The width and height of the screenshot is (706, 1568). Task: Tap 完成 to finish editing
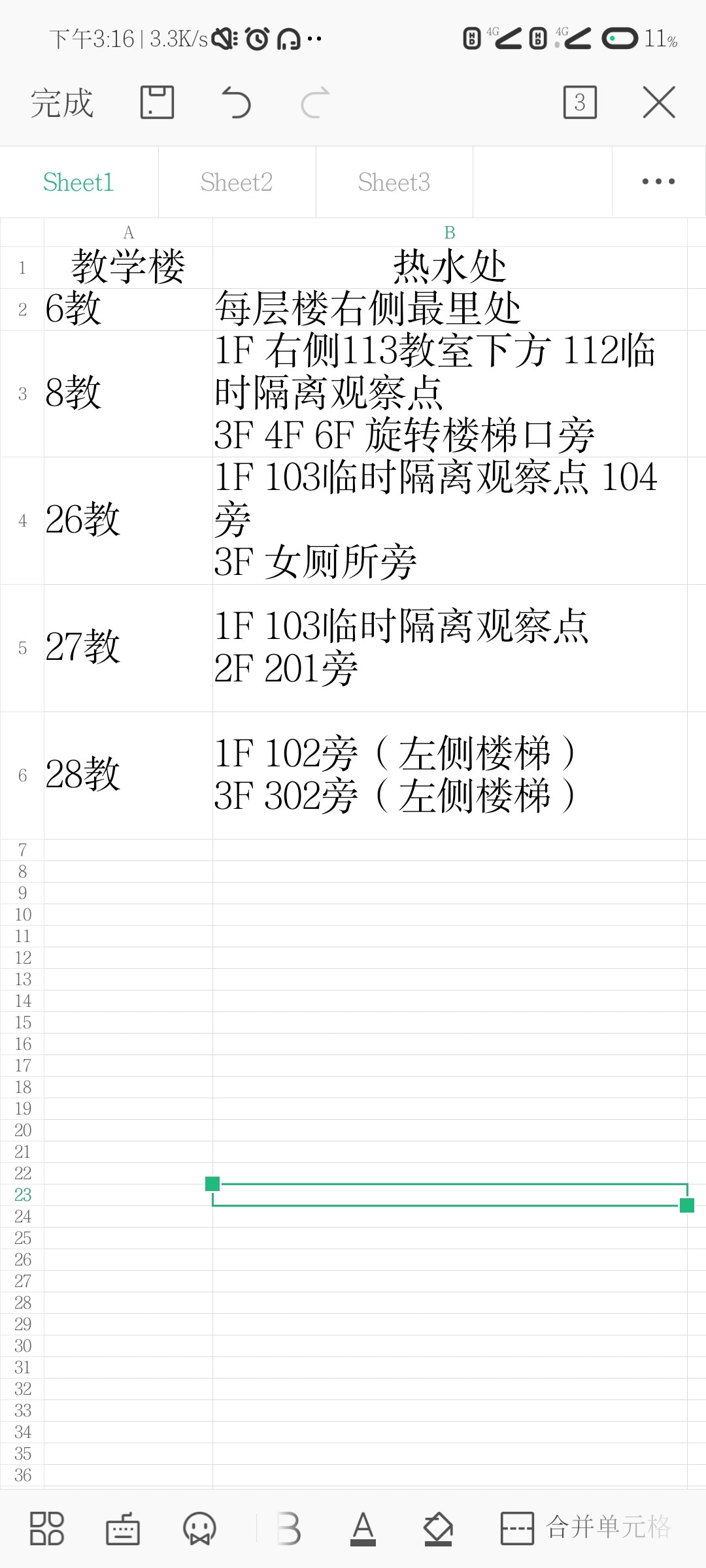(62, 103)
